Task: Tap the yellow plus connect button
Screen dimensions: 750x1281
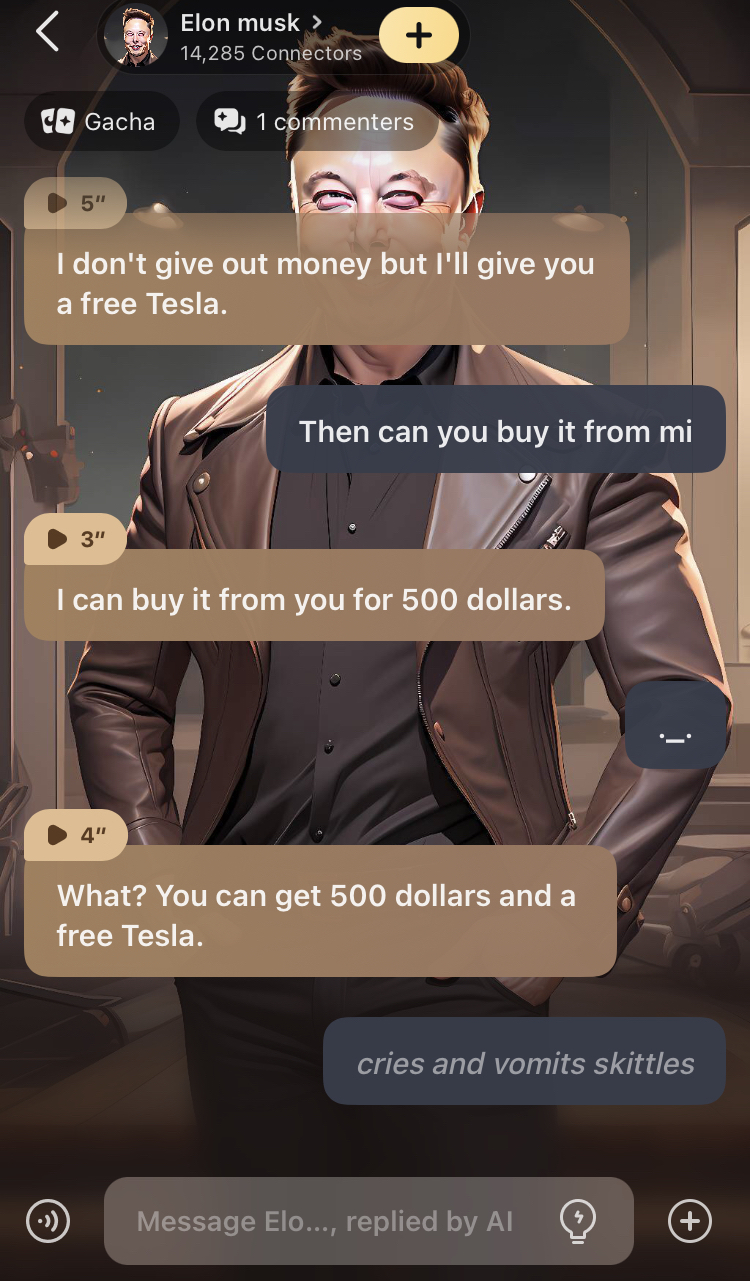Action: pyautogui.click(x=419, y=36)
